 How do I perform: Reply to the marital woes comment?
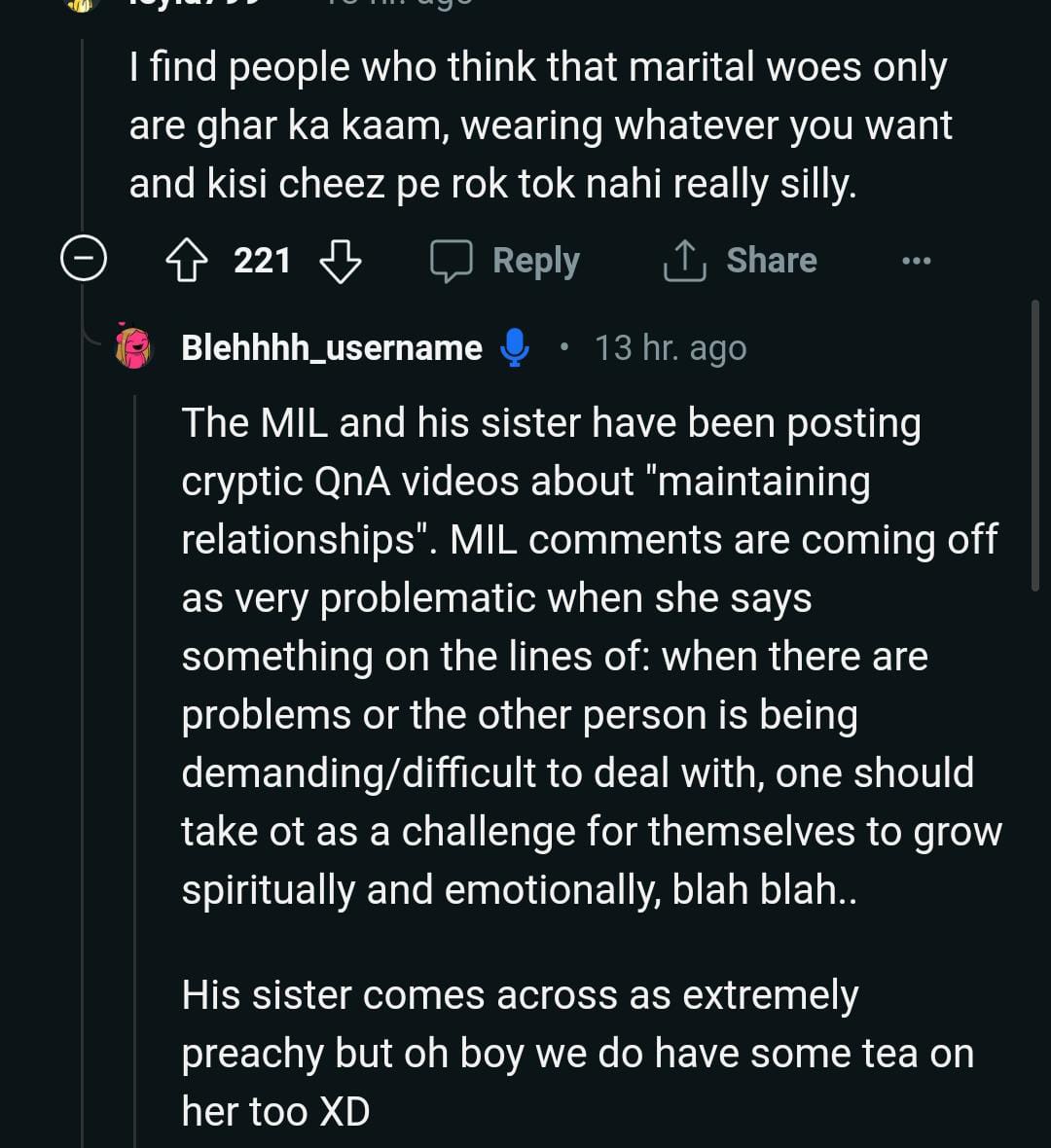click(x=506, y=261)
